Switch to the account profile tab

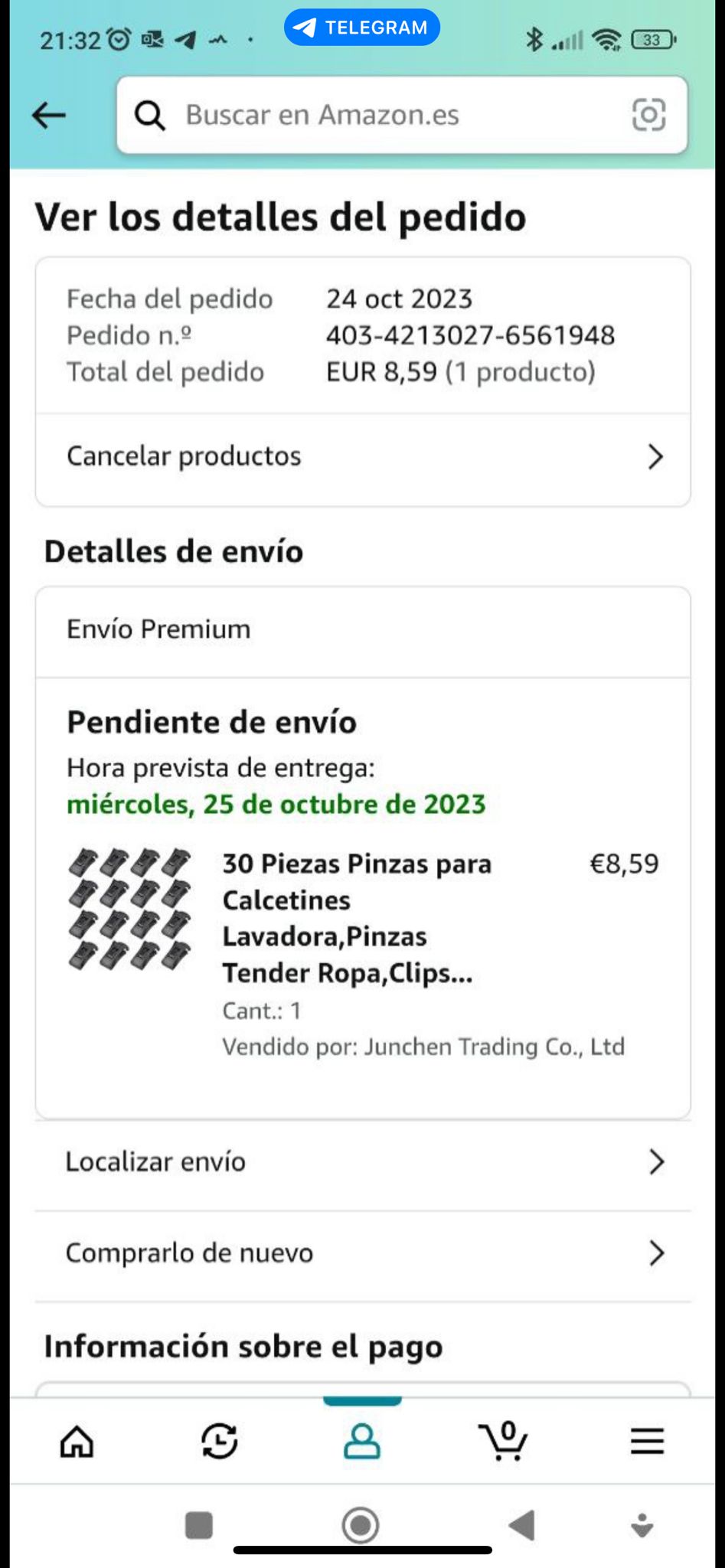(x=362, y=1442)
